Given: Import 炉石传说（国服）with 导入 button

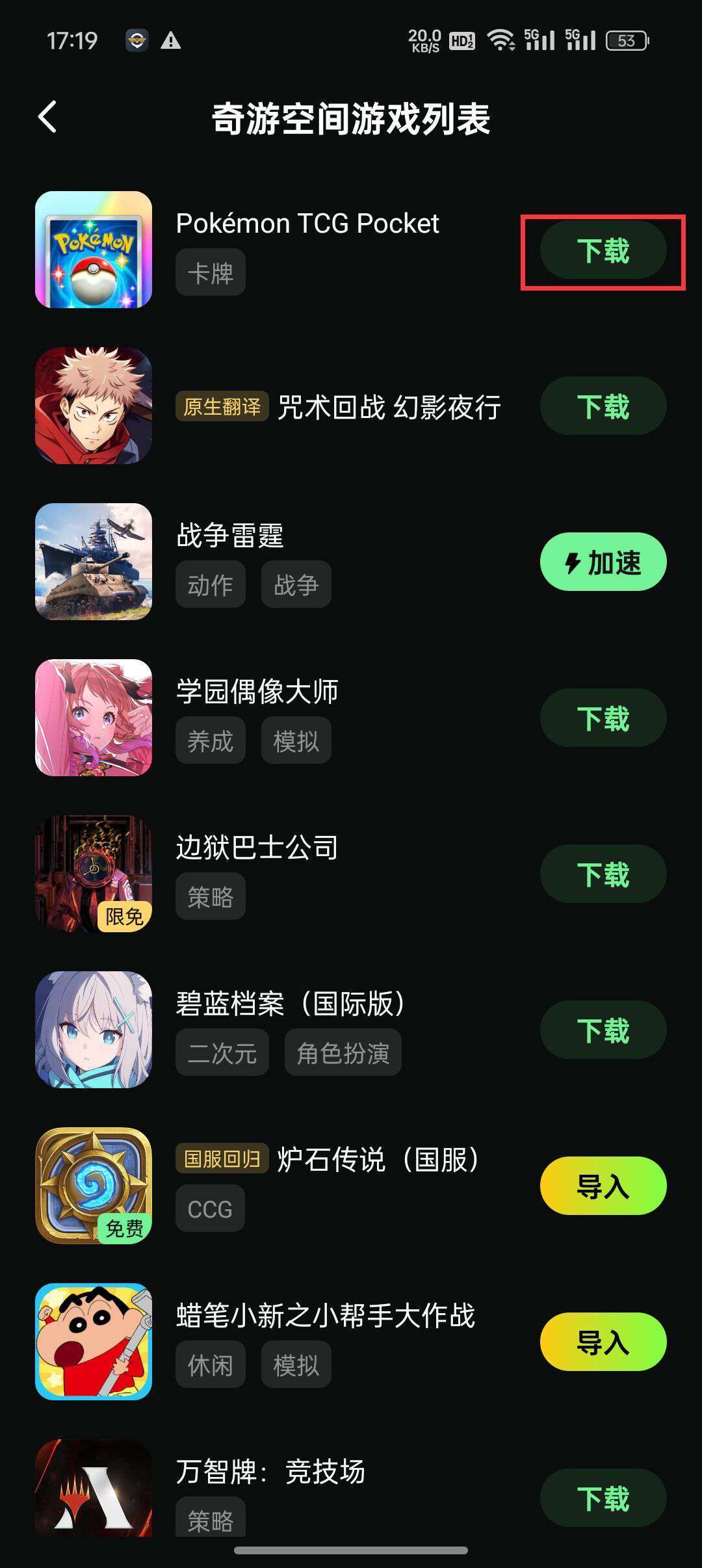Looking at the screenshot, I should (x=603, y=1186).
